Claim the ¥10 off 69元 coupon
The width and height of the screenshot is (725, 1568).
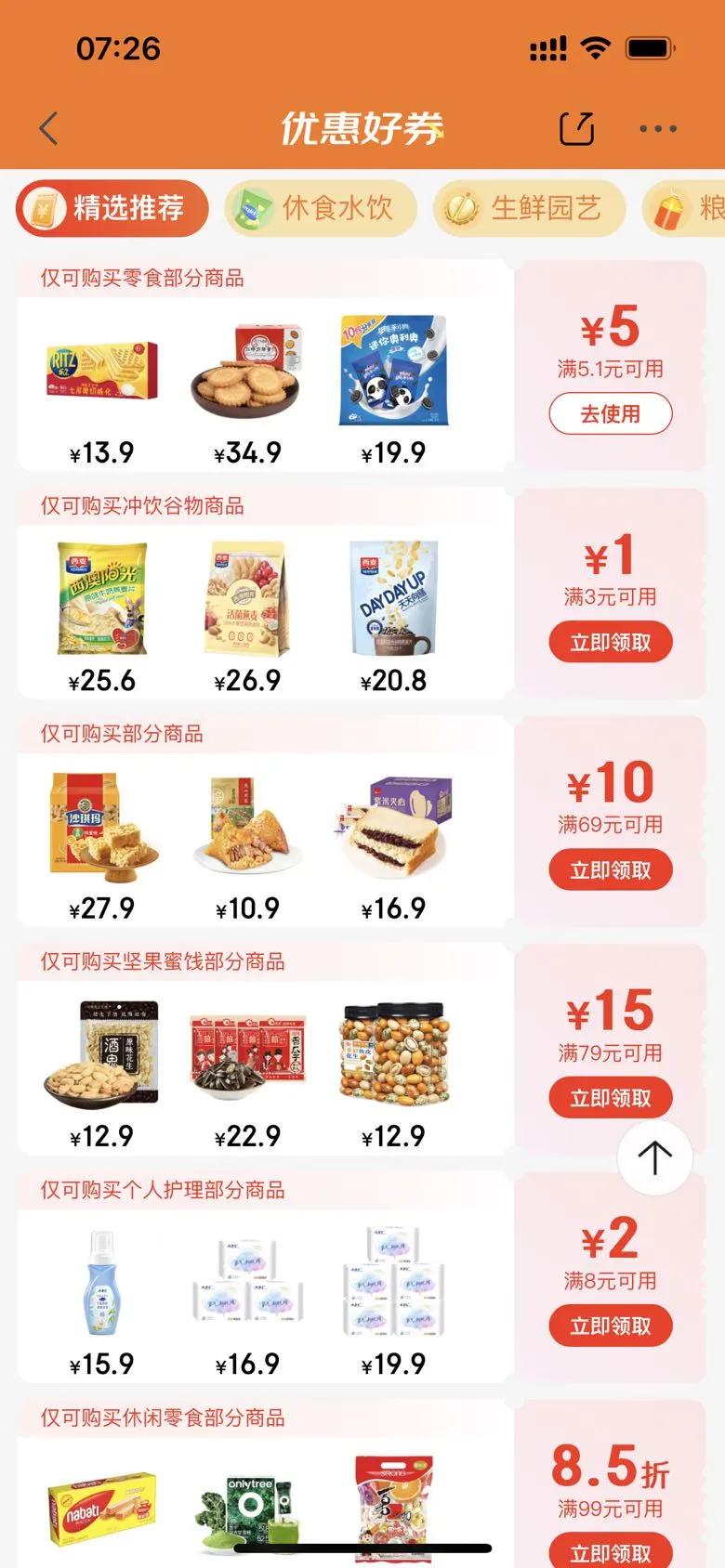(x=611, y=869)
